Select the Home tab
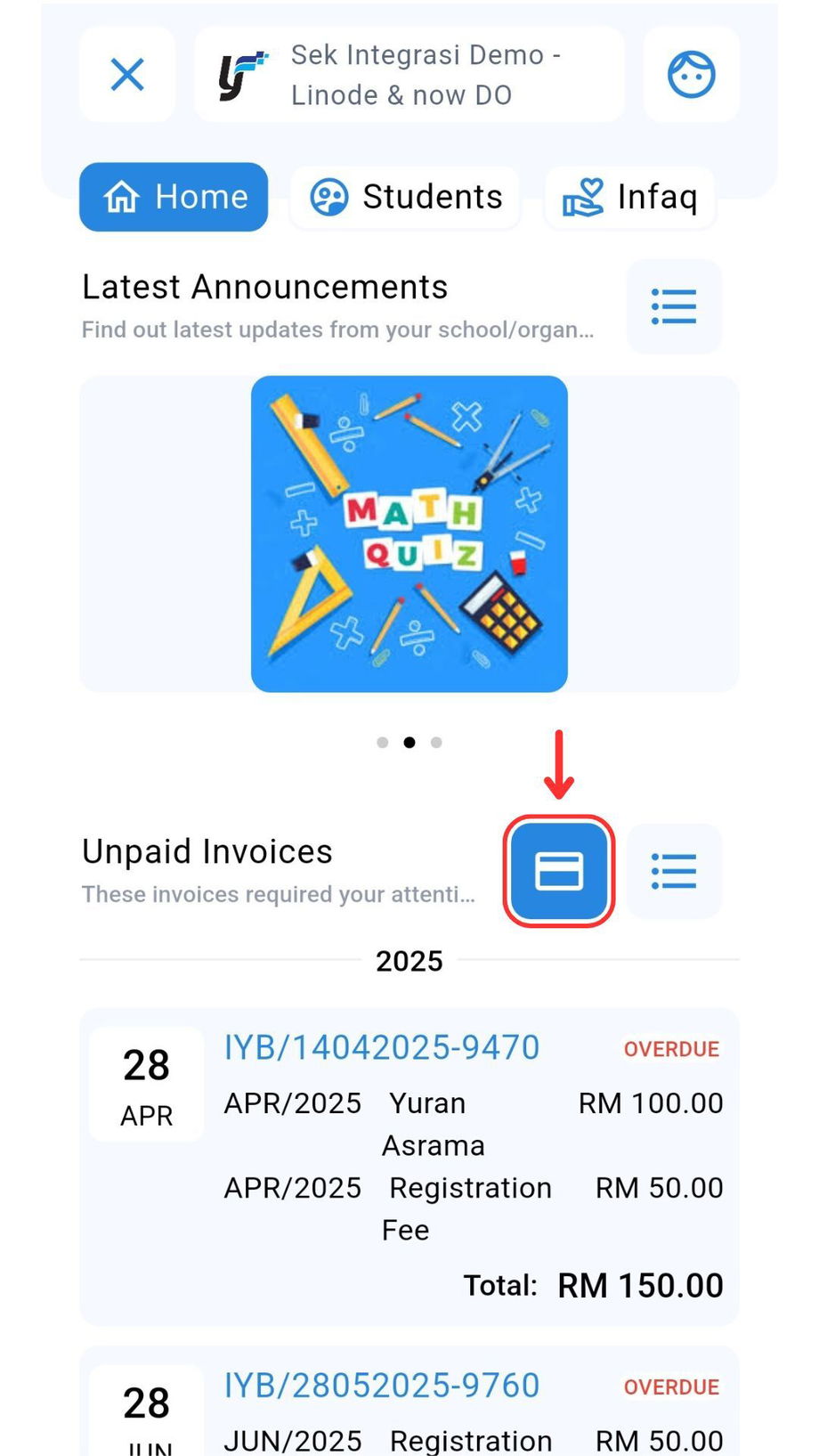The image size is (819, 1456). click(174, 197)
